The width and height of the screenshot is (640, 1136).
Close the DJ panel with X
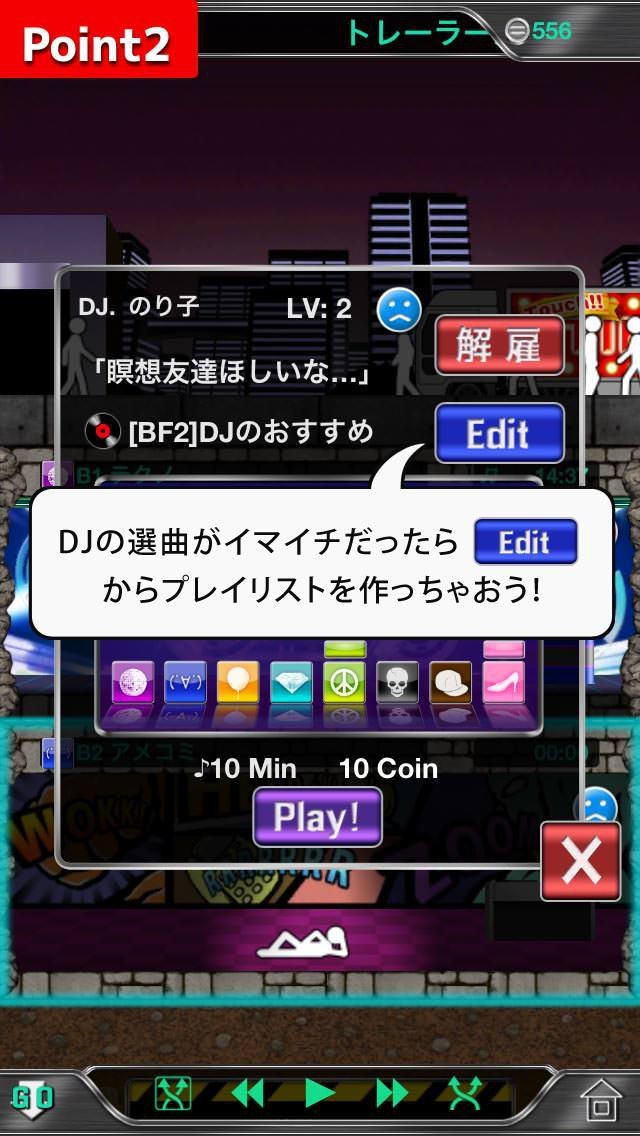tap(580, 861)
